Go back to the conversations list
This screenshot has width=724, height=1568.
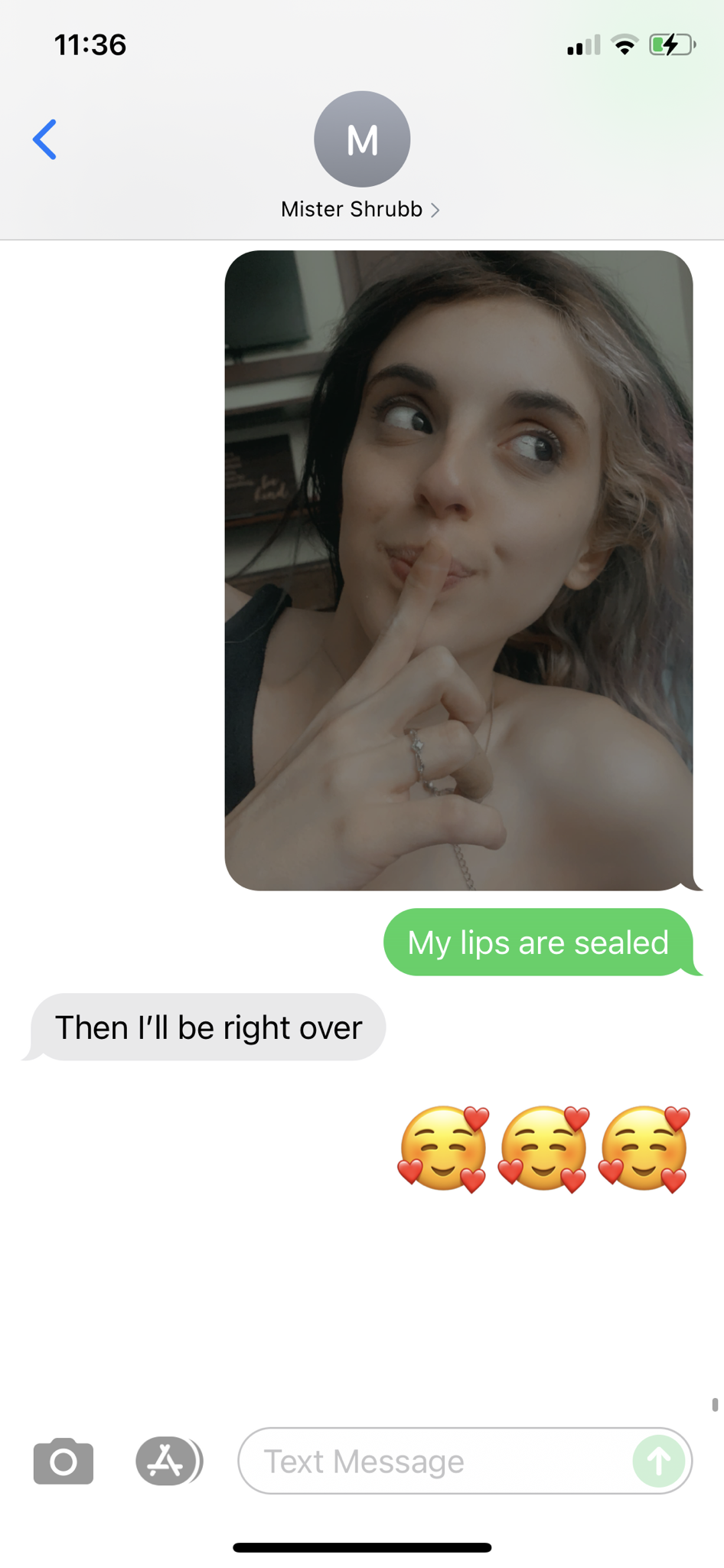tap(44, 139)
